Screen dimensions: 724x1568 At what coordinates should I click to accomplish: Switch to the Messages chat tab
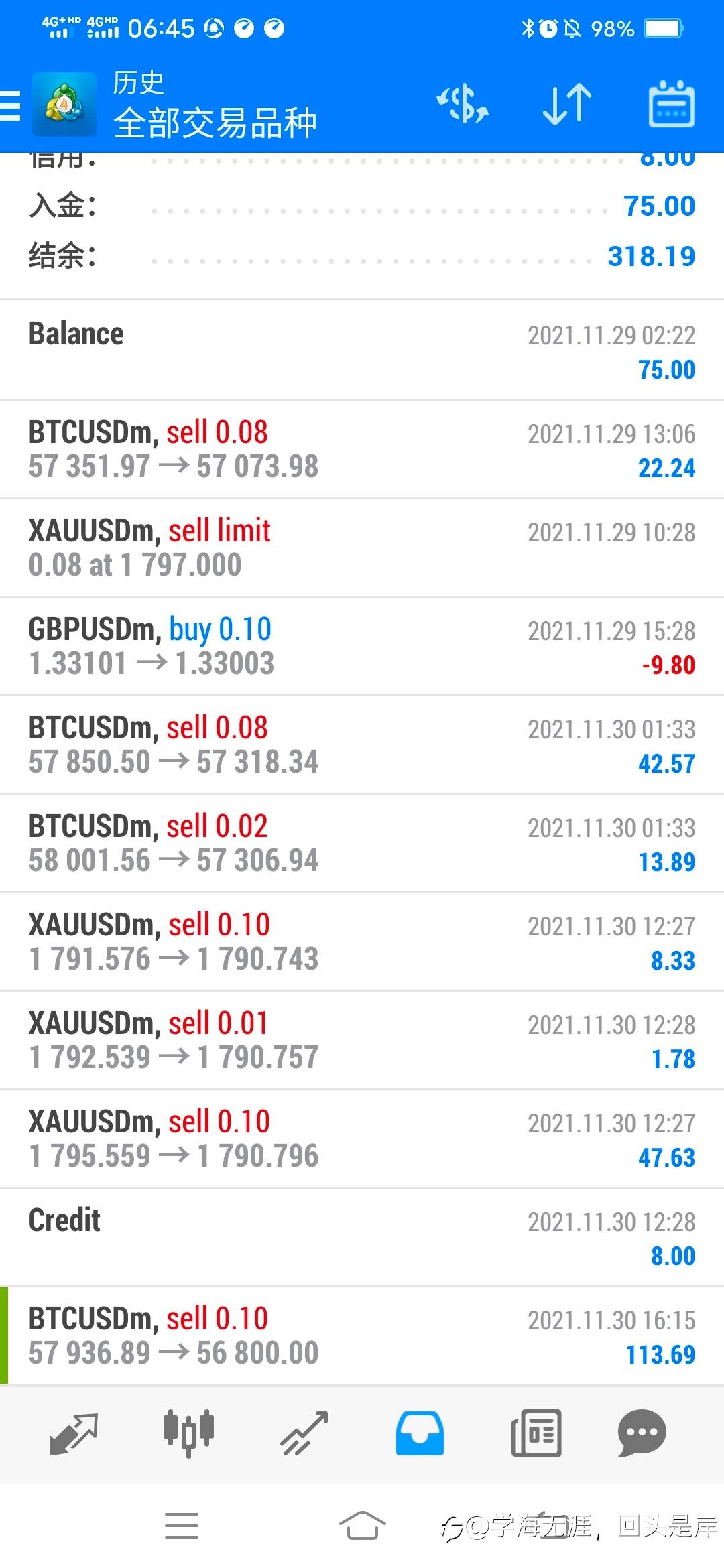coord(642,1433)
